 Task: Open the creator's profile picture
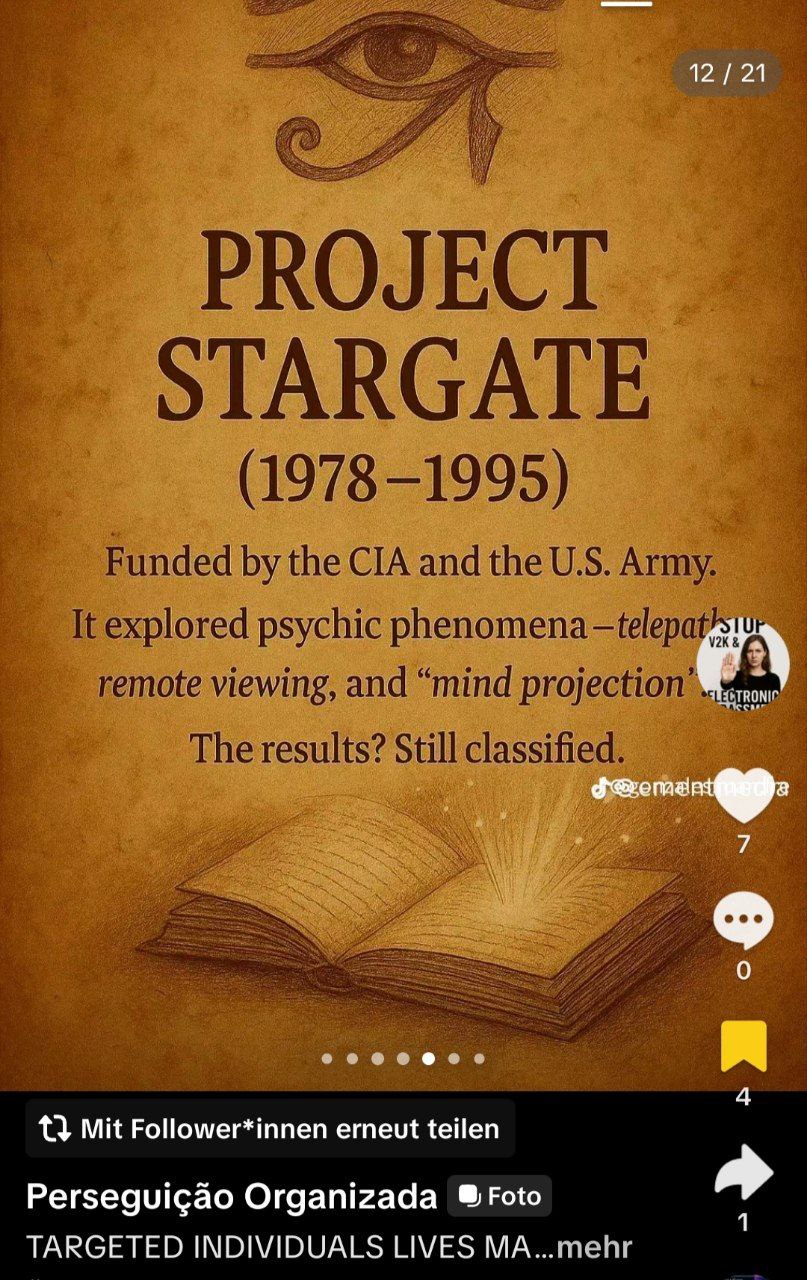(743, 664)
